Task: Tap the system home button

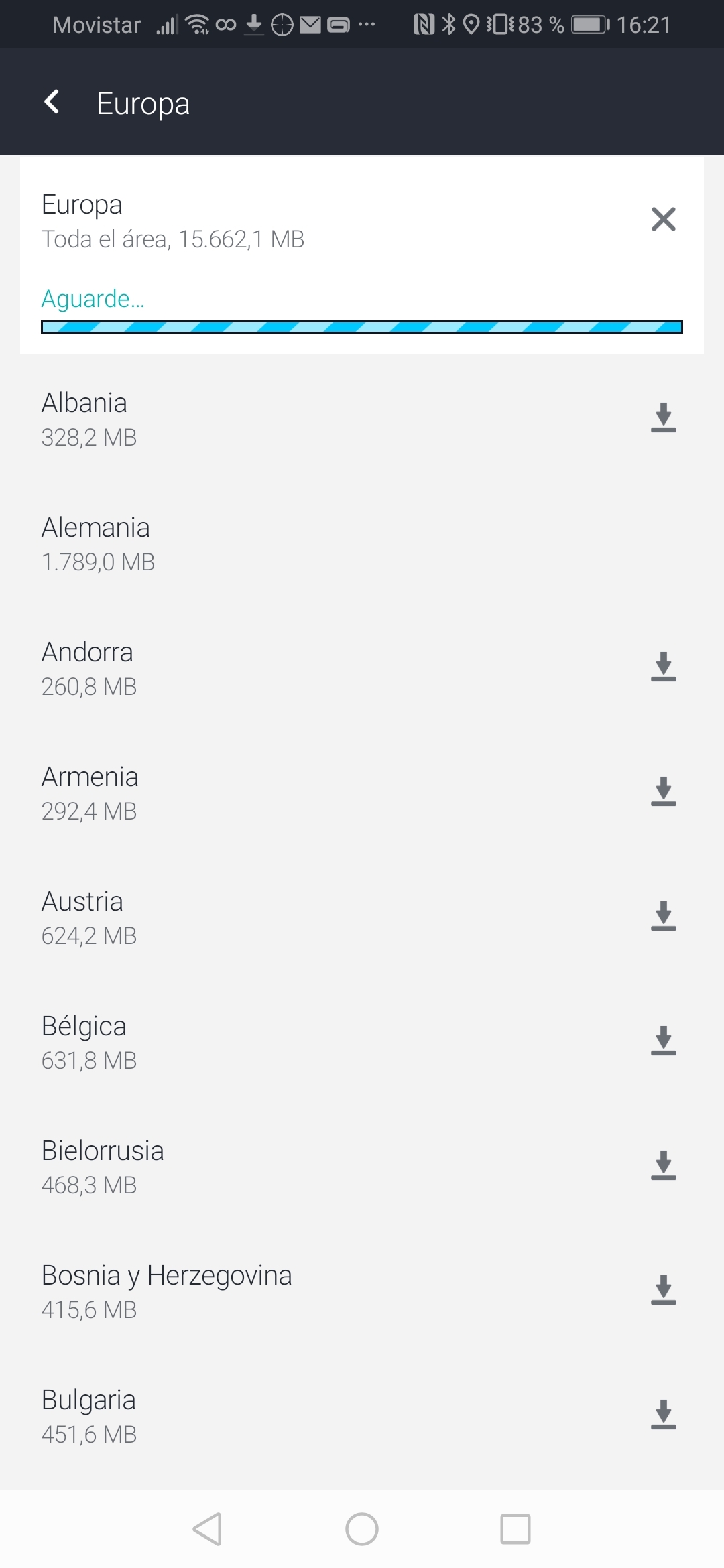Action: point(362,1529)
